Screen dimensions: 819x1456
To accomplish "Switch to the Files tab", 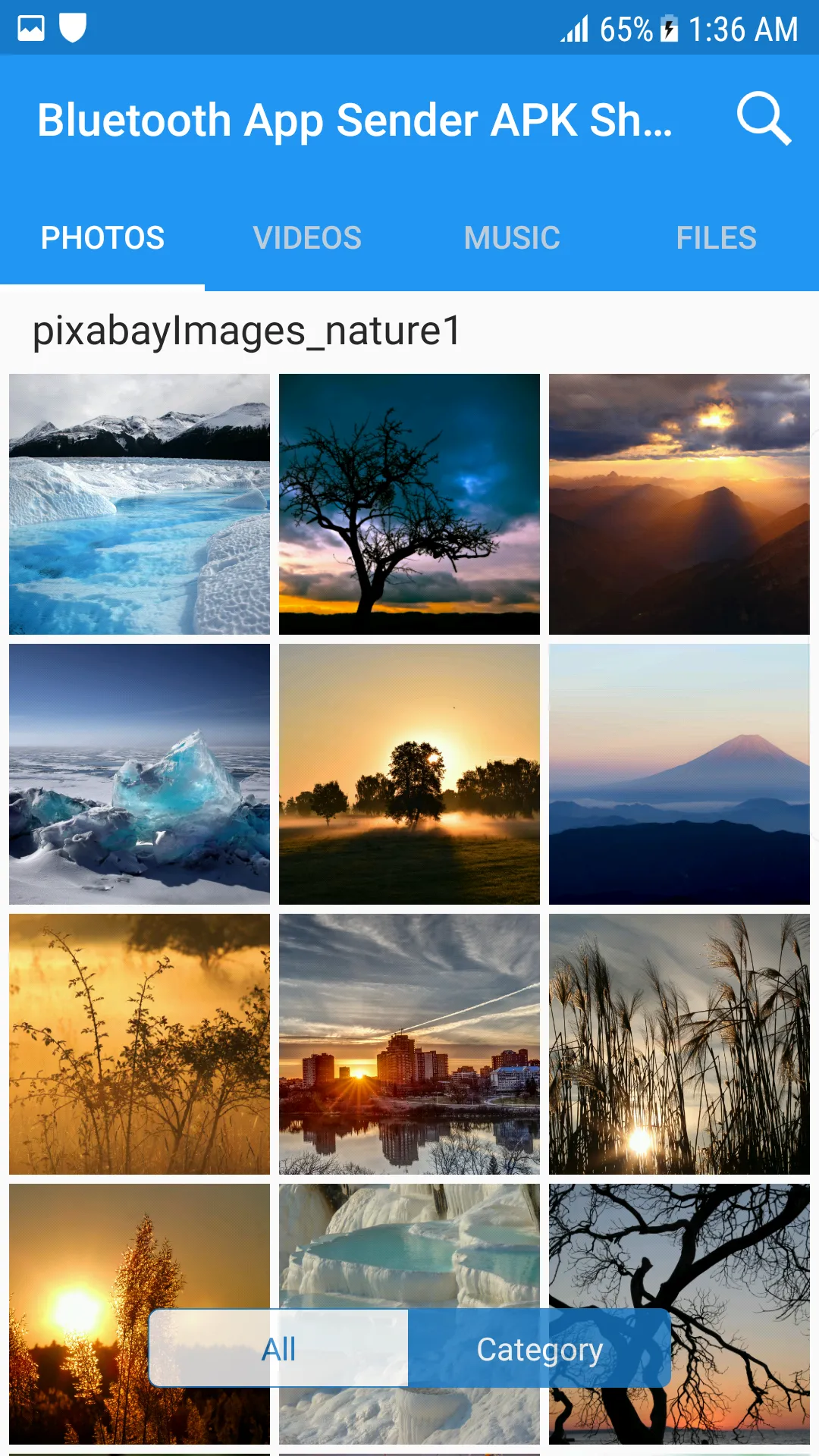I will pos(716,238).
